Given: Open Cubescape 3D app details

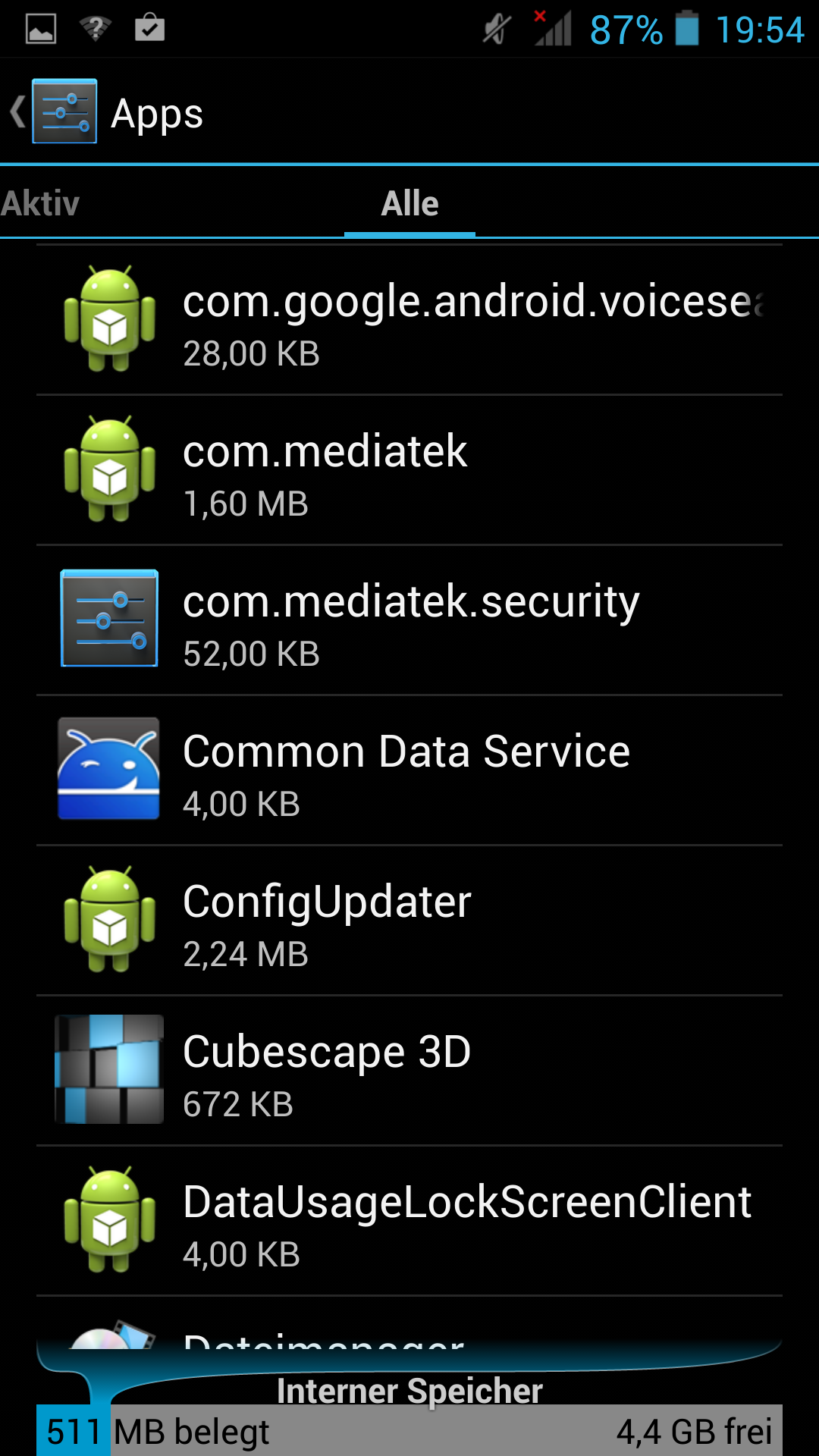Looking at the screenshot, I should pyautogui.click(x=409, y=1071).
